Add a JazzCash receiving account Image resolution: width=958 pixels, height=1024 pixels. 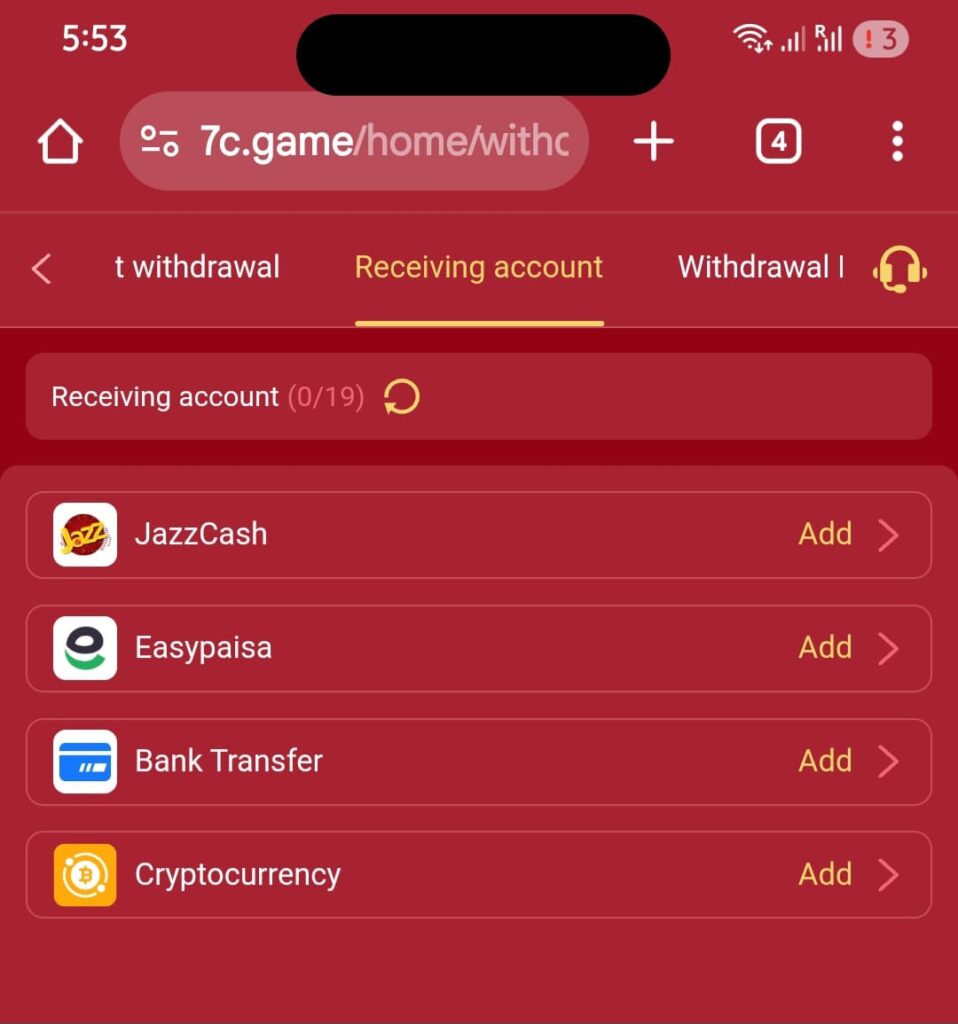[825, 534]
